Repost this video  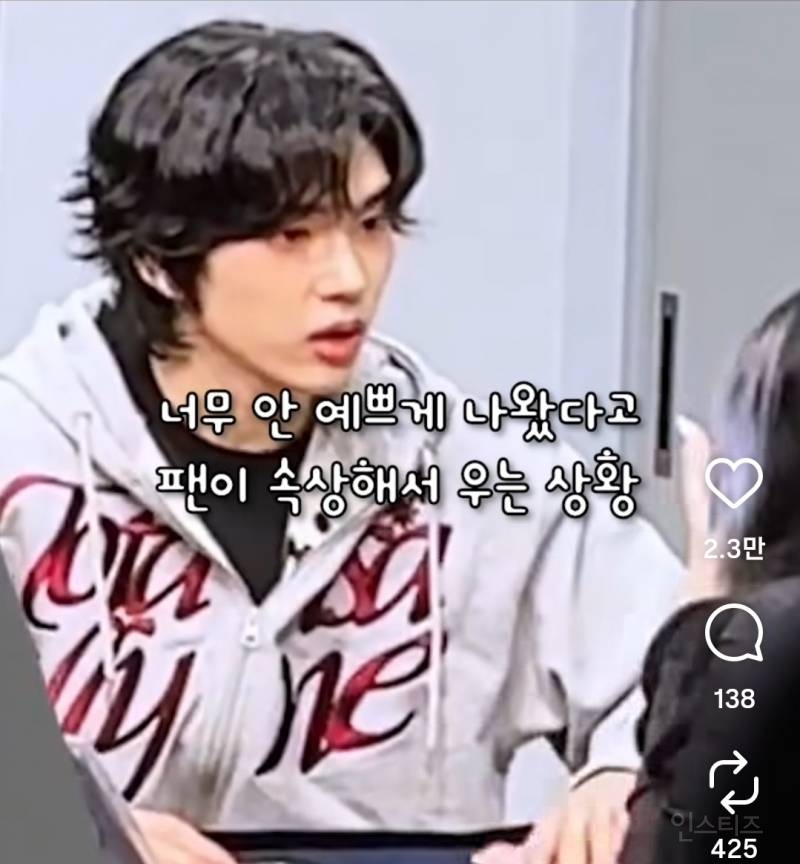(x=734, y=784)
